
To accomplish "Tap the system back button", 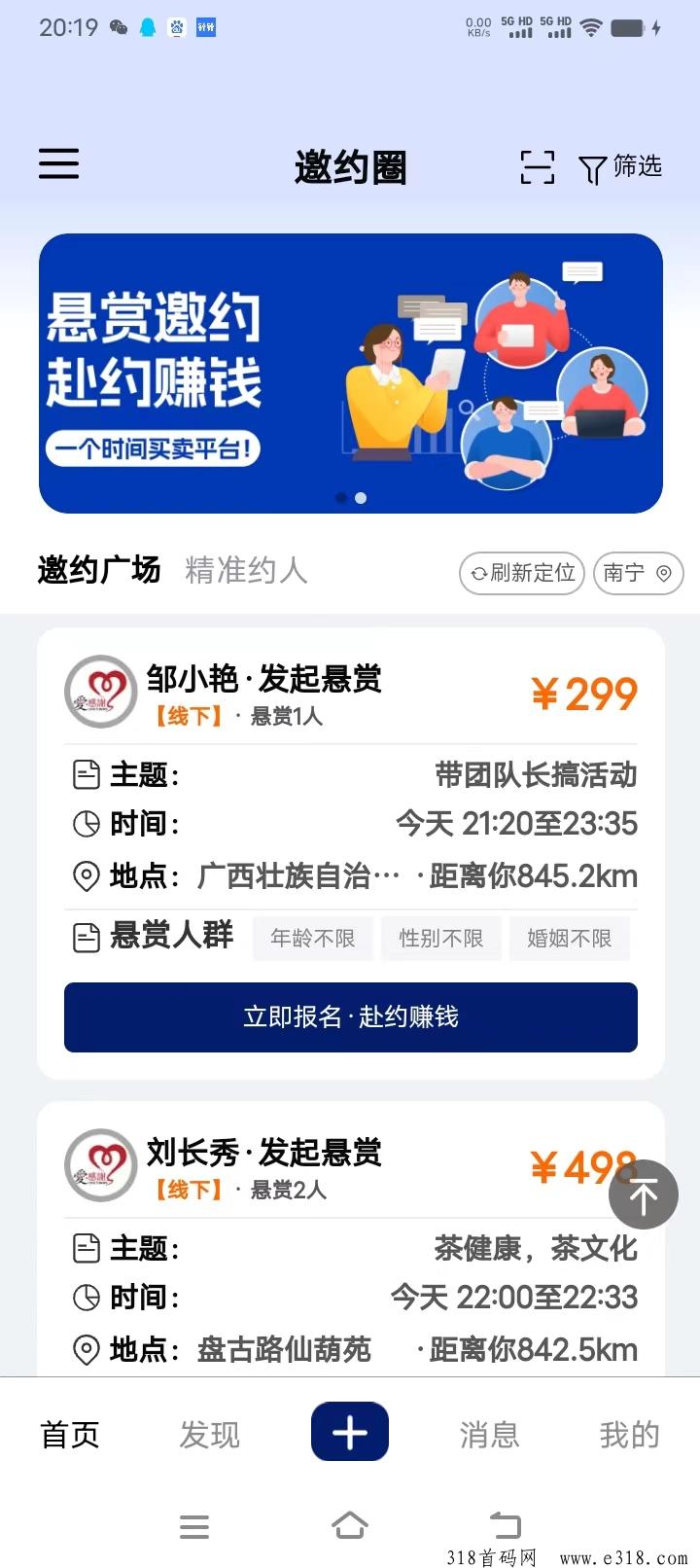I will [505, 1525].
